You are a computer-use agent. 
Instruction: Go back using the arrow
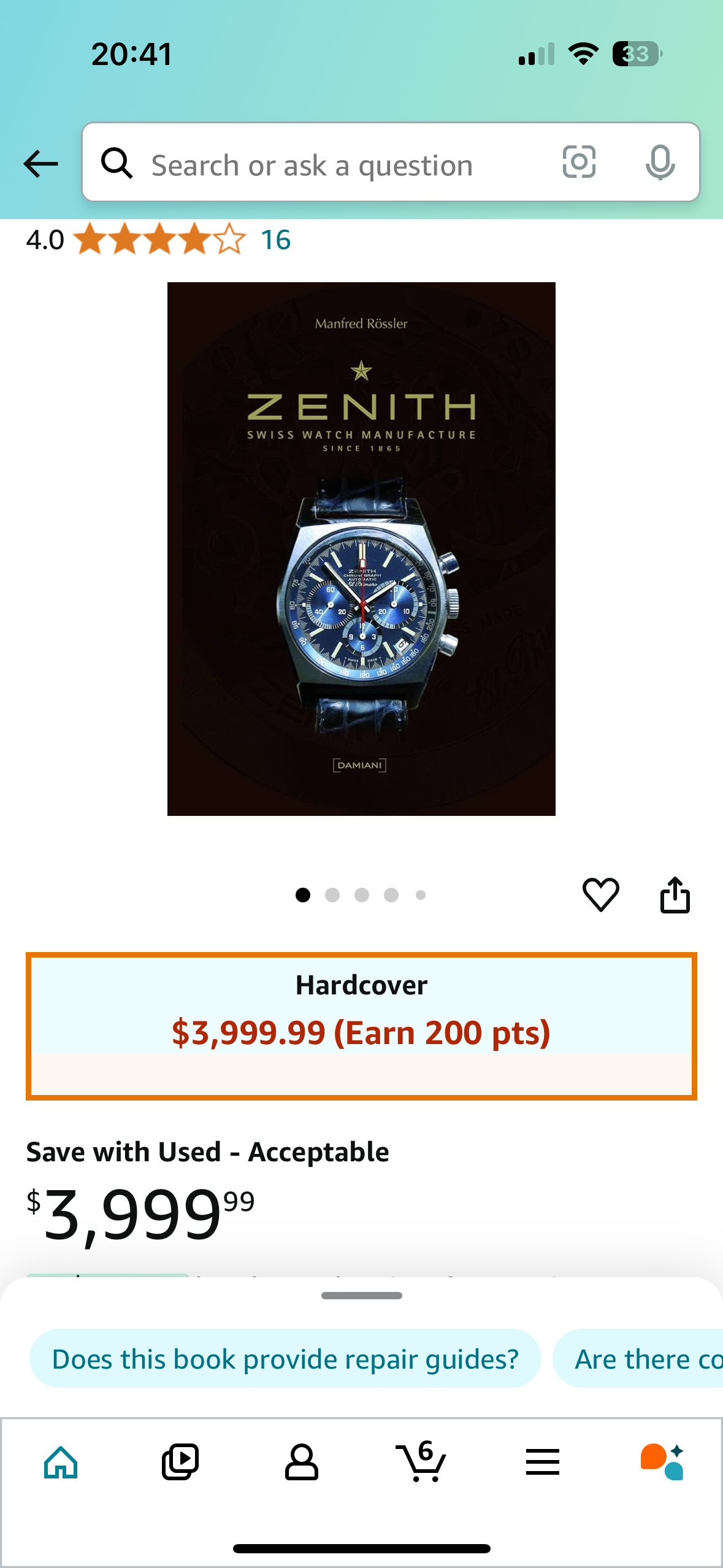(x=40, y=164)
